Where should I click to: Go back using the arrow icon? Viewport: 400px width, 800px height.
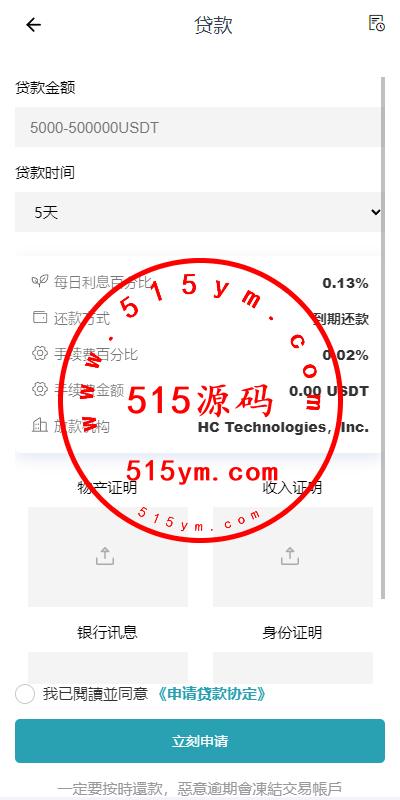34,24
